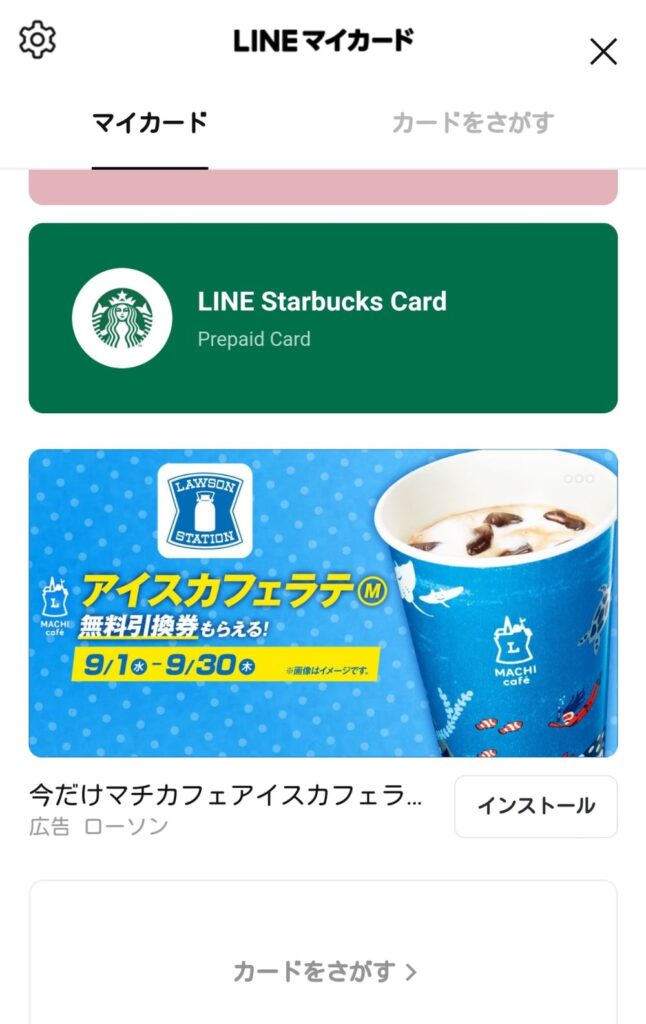Tap the インストール button
The height and width of the screenshot is (1024, 646).
535,806
